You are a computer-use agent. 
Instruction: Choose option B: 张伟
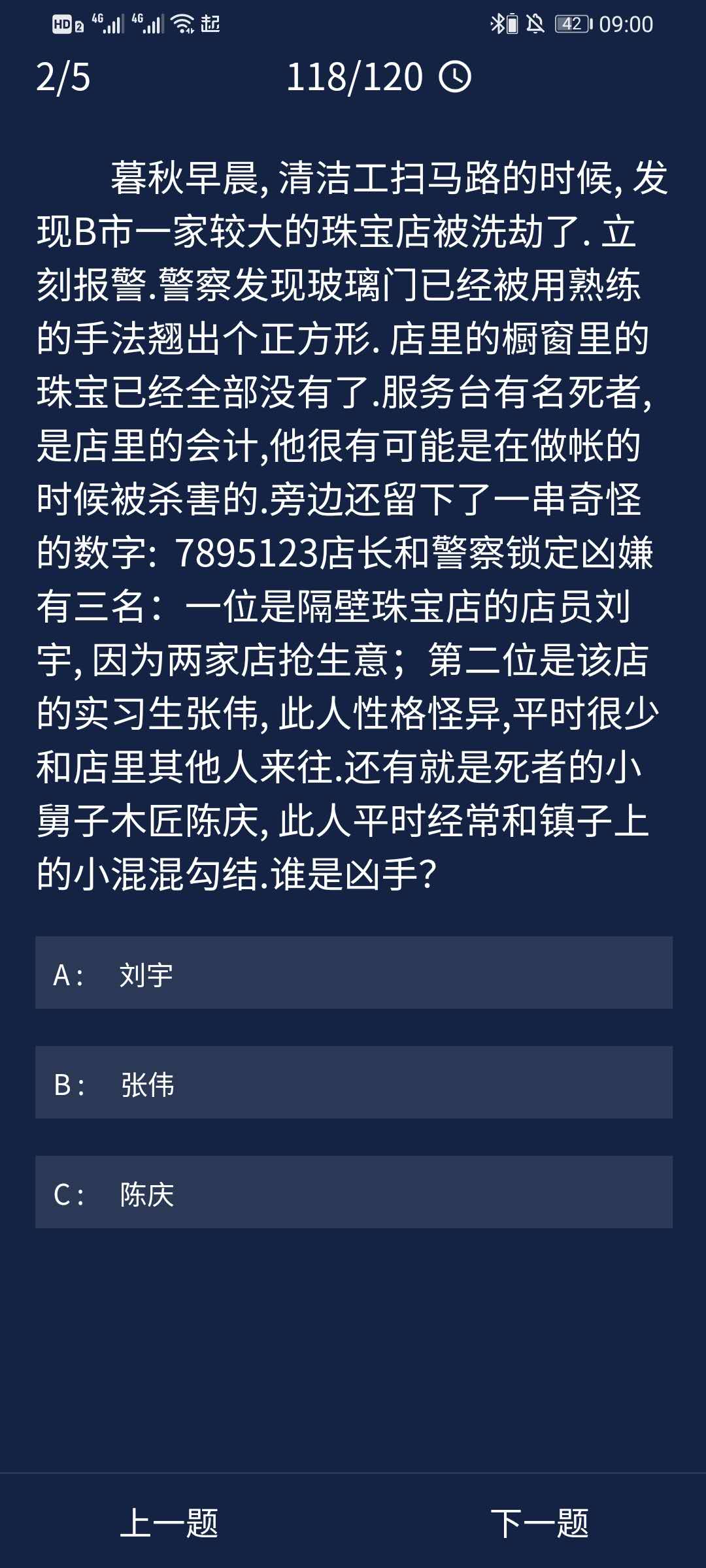coord(353,1083)
